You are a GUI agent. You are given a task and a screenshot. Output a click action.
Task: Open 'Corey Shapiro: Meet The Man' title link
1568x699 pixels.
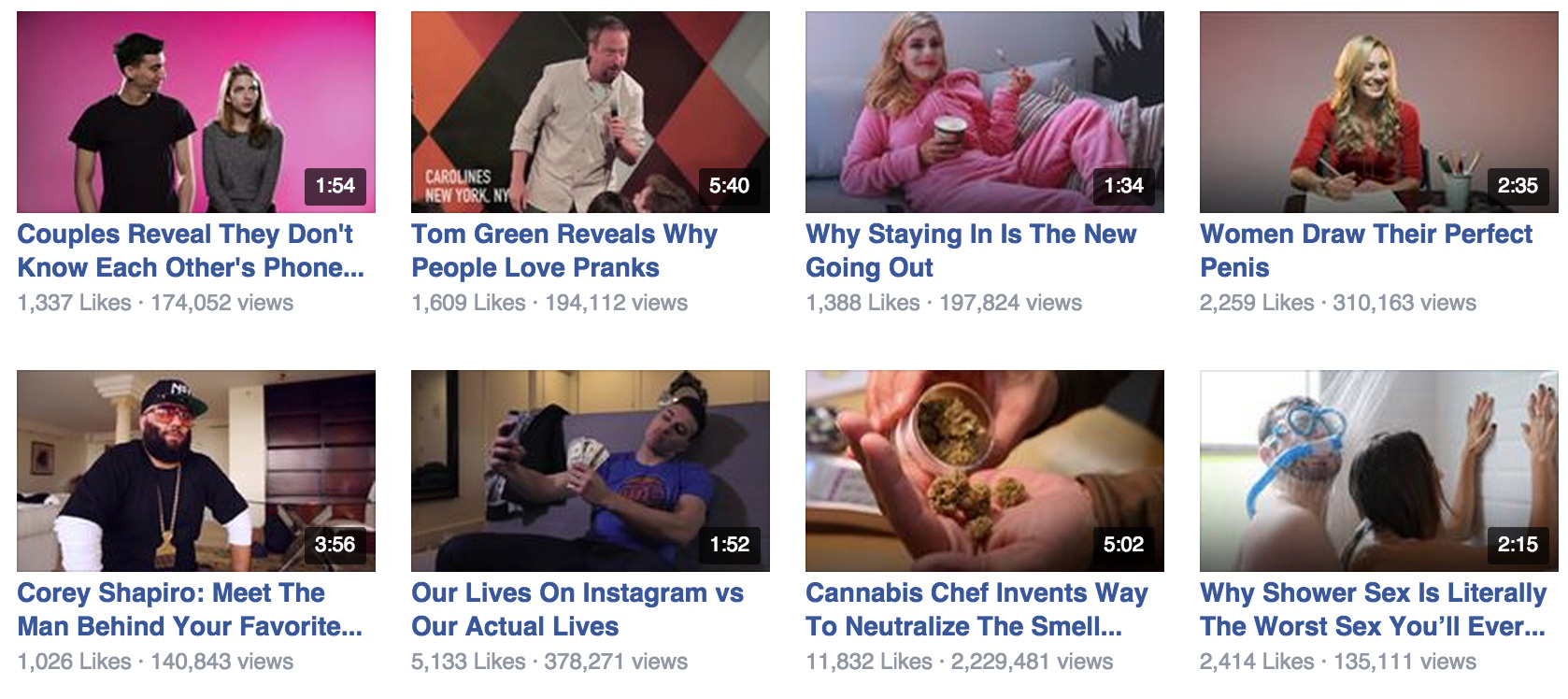(189, 609)
